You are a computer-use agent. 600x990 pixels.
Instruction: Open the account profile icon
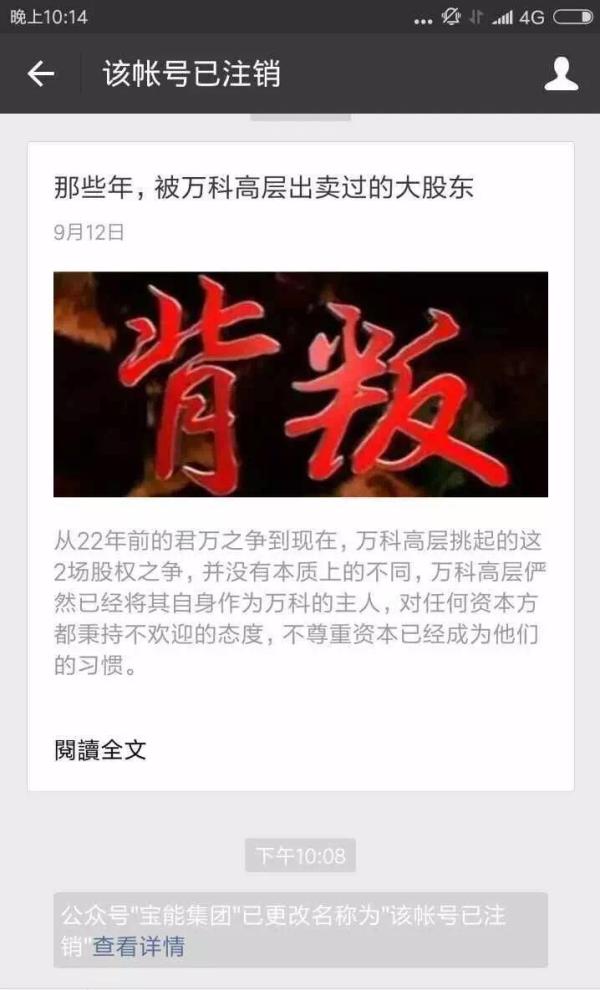pos(561,74)
